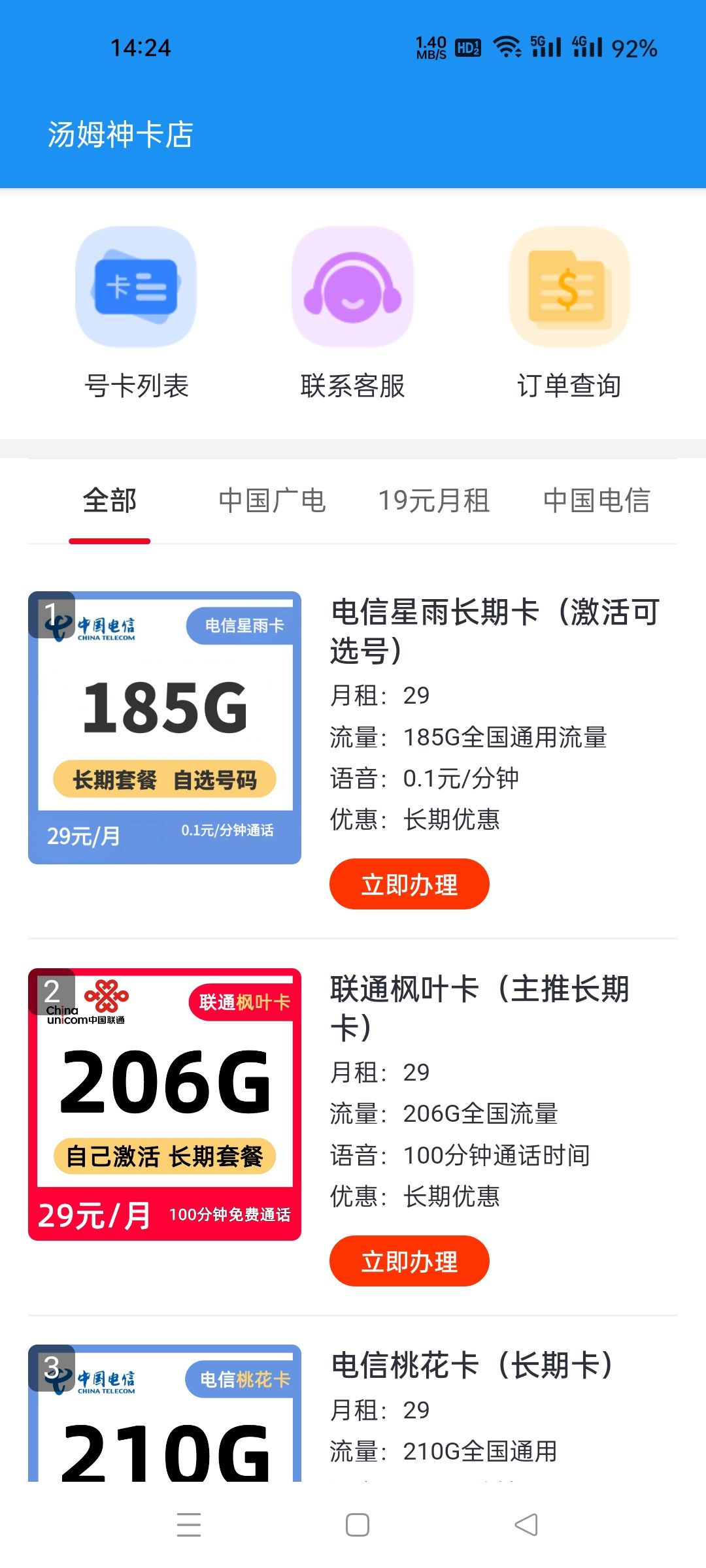Open the 联通枫叶卡 206G card image
The width and height of the screenshot is (706, 1568).
pos(165,1104)
